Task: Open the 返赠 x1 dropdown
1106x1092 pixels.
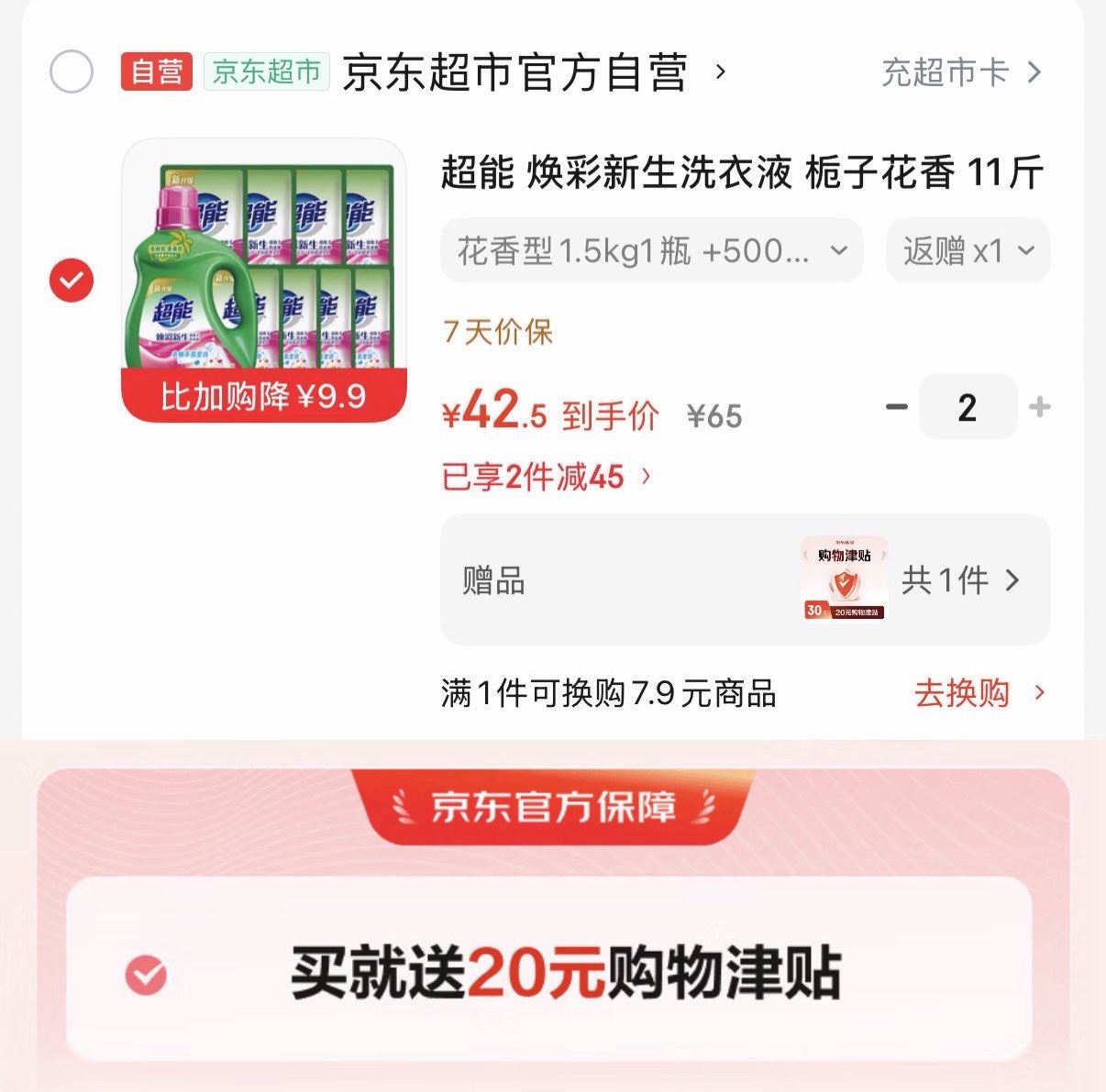Action: click(968, 250)
